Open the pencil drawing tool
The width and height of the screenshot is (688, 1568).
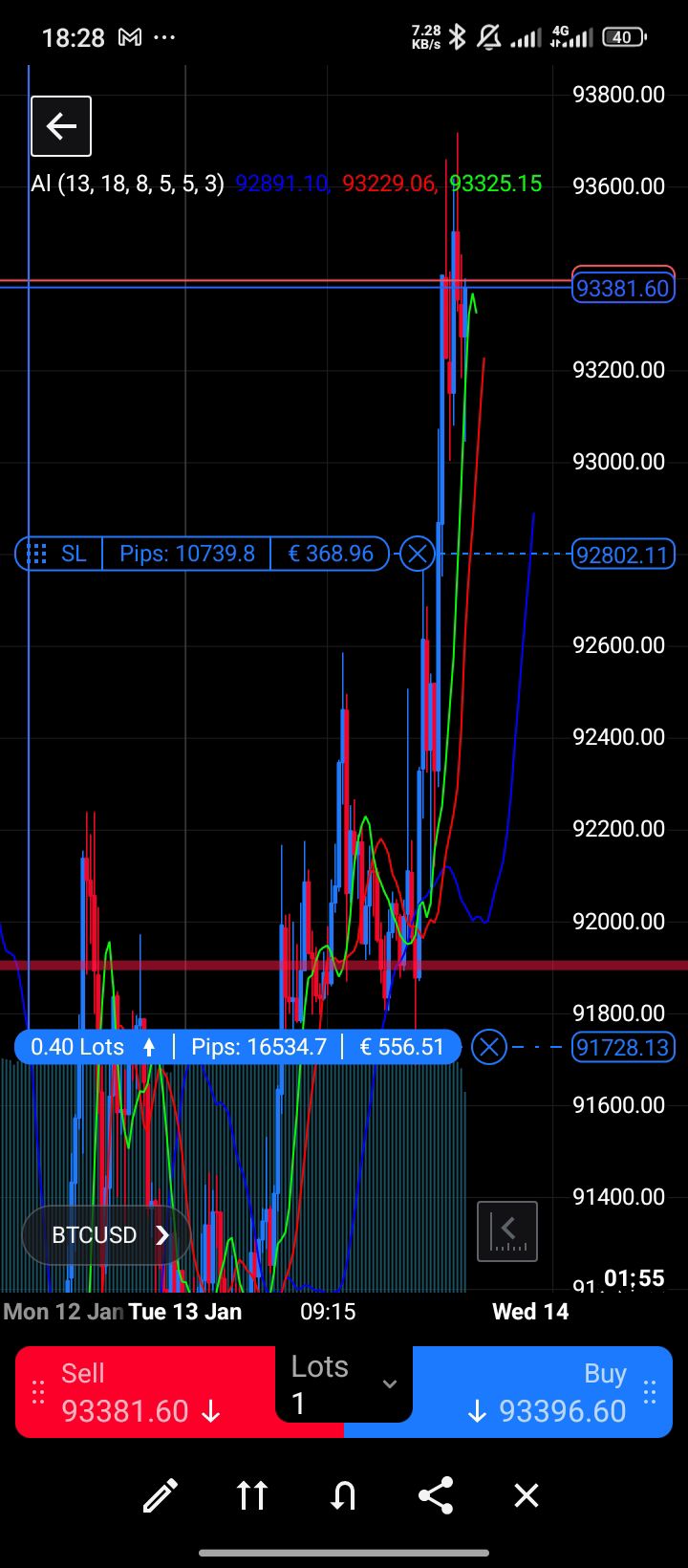(x=161, y=1495)
